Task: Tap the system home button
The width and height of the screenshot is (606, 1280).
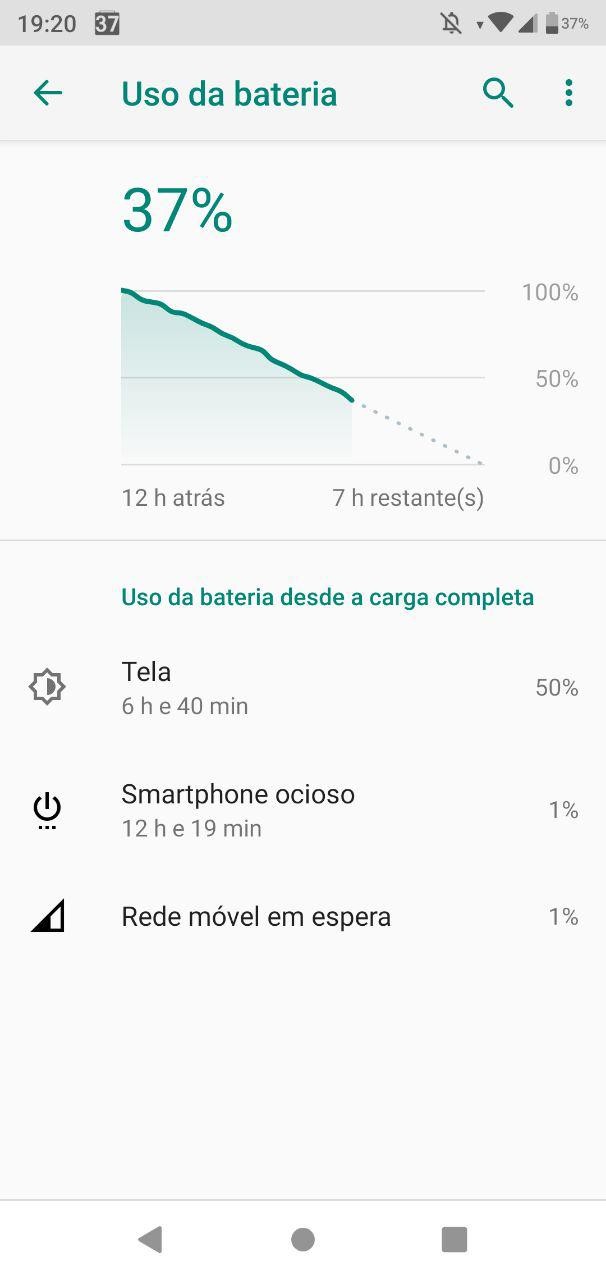Action: pyautogui.click(x=303, y=1240)
